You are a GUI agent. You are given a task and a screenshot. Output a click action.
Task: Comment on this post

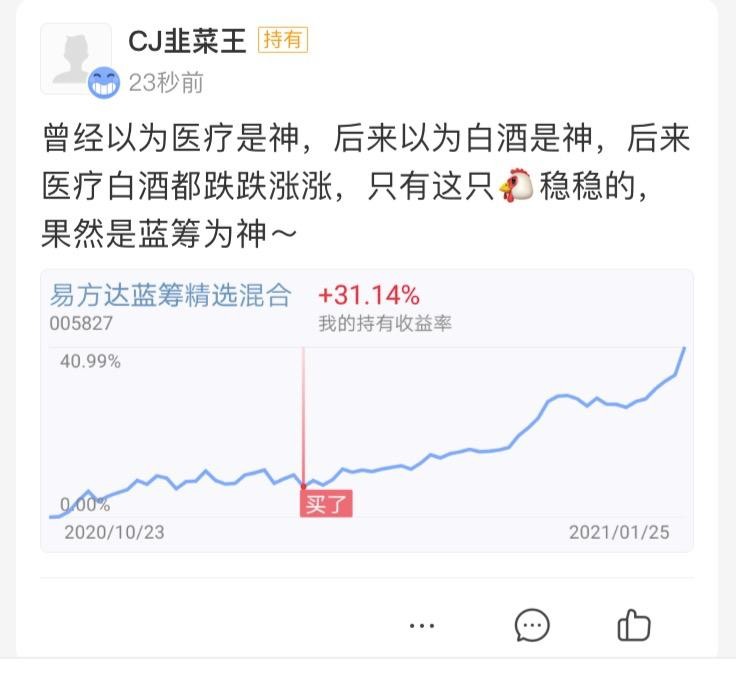pyautogui.click(x=532, y=626)
